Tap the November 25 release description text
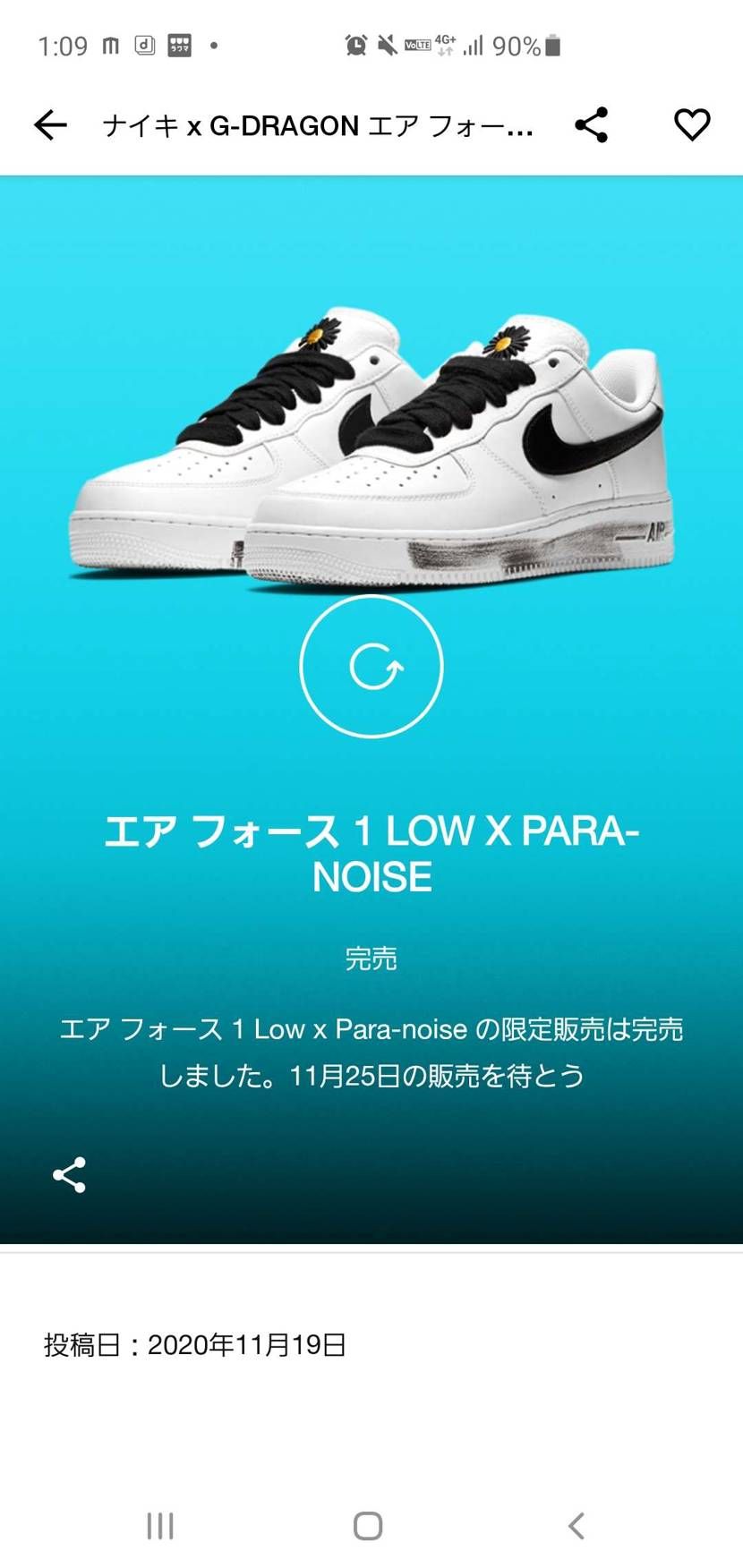Screen dimensions: 743x1568 click(x=371, y=1052)
